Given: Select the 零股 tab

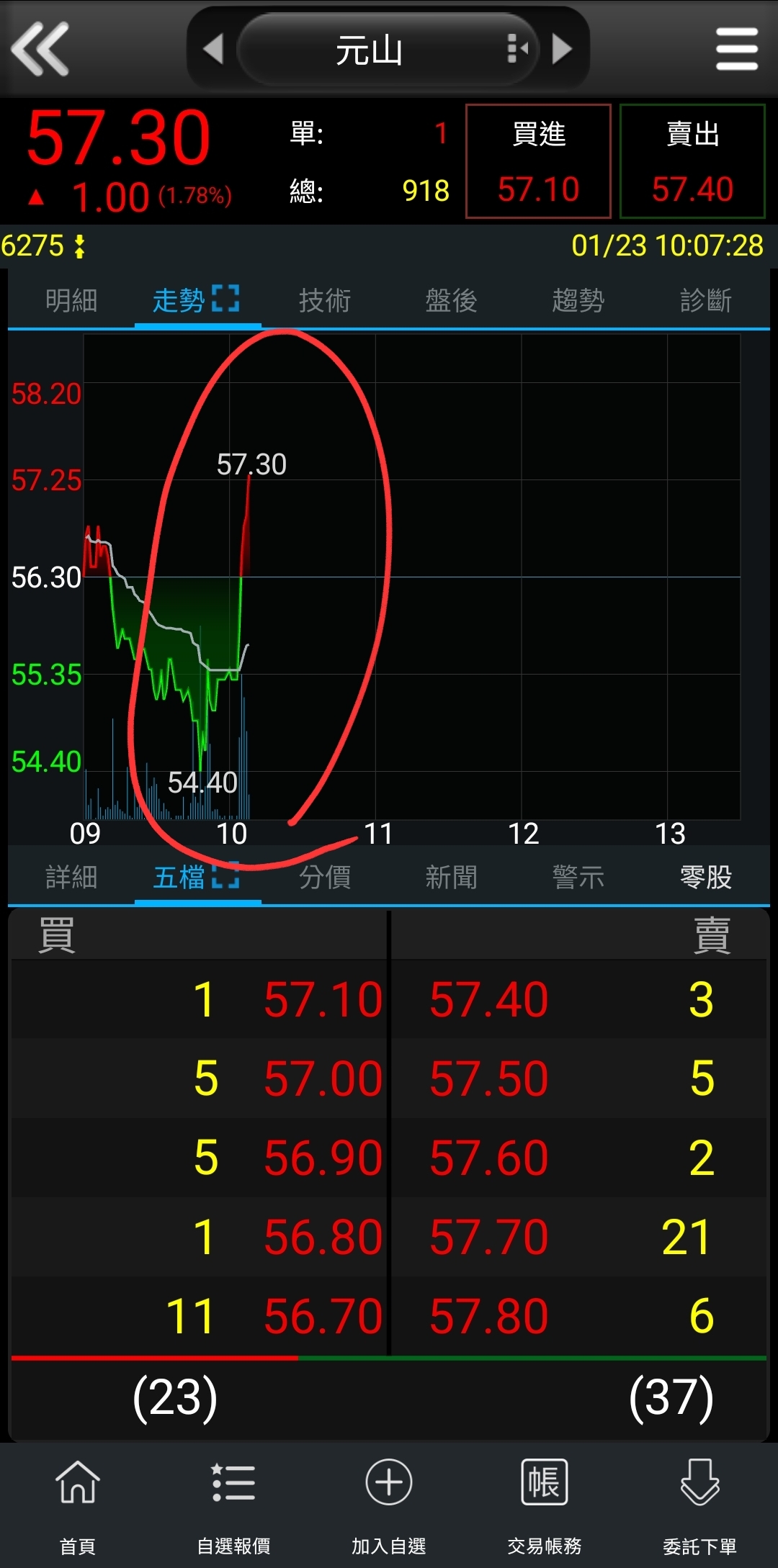Looking at the screenshot, I should pos(706,877).
